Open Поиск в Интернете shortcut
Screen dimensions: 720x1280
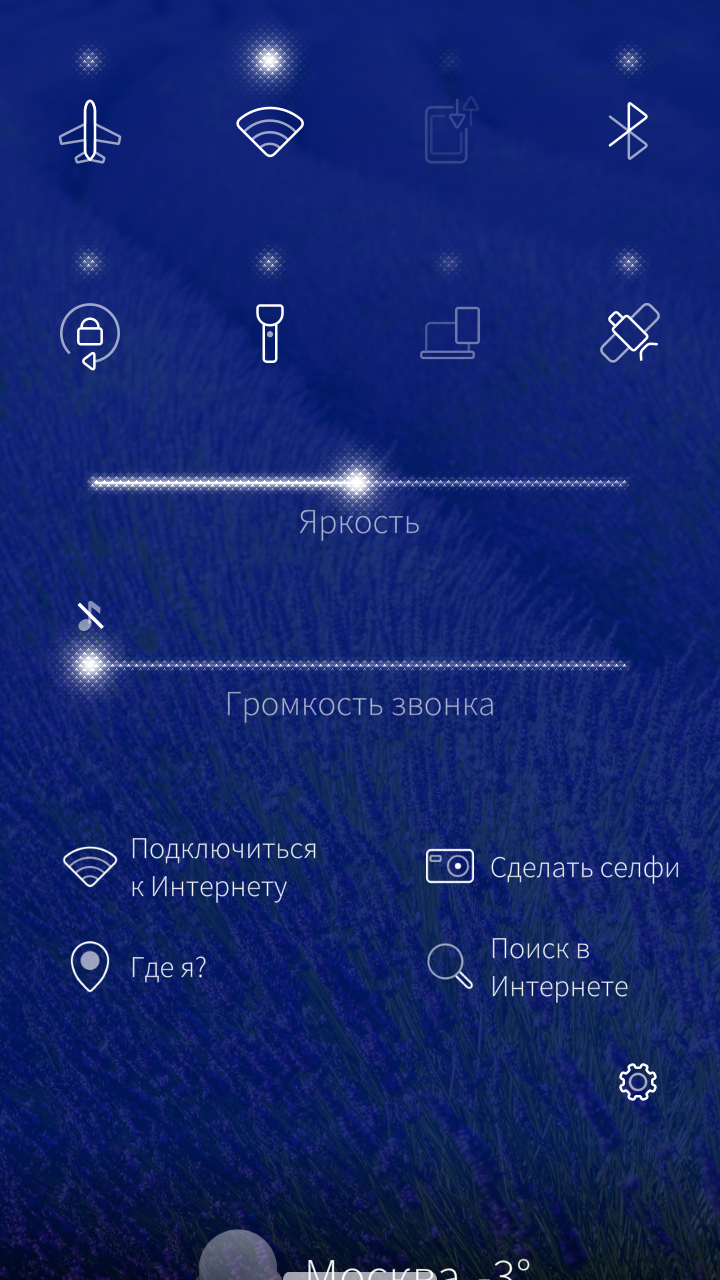[528, 967]
